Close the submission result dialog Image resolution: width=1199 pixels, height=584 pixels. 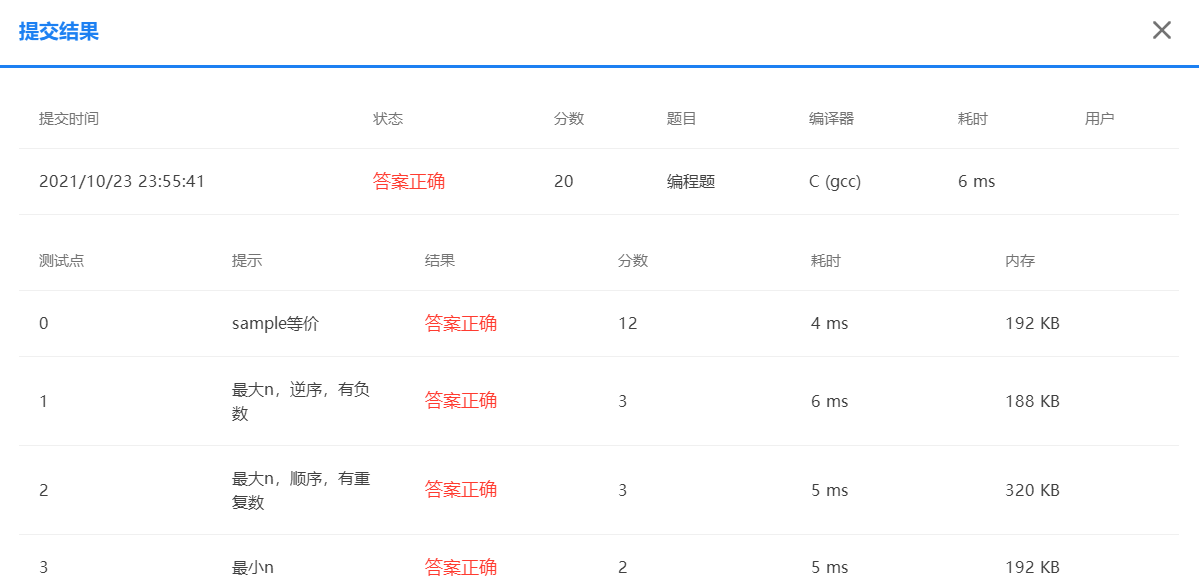[x=1161, y=30]
